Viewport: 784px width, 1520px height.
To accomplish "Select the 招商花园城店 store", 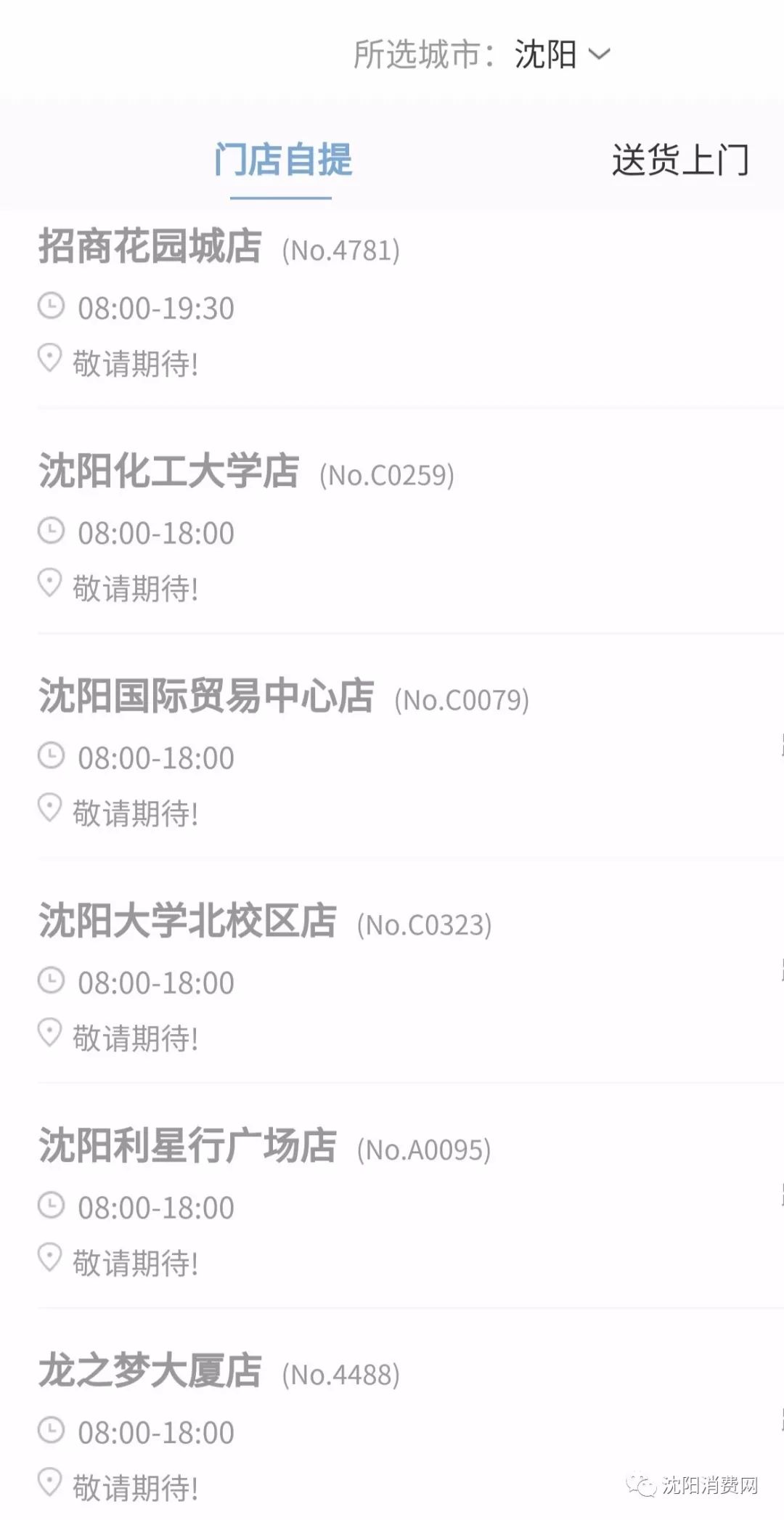I will pyautogui.click(x=150, y=246).
